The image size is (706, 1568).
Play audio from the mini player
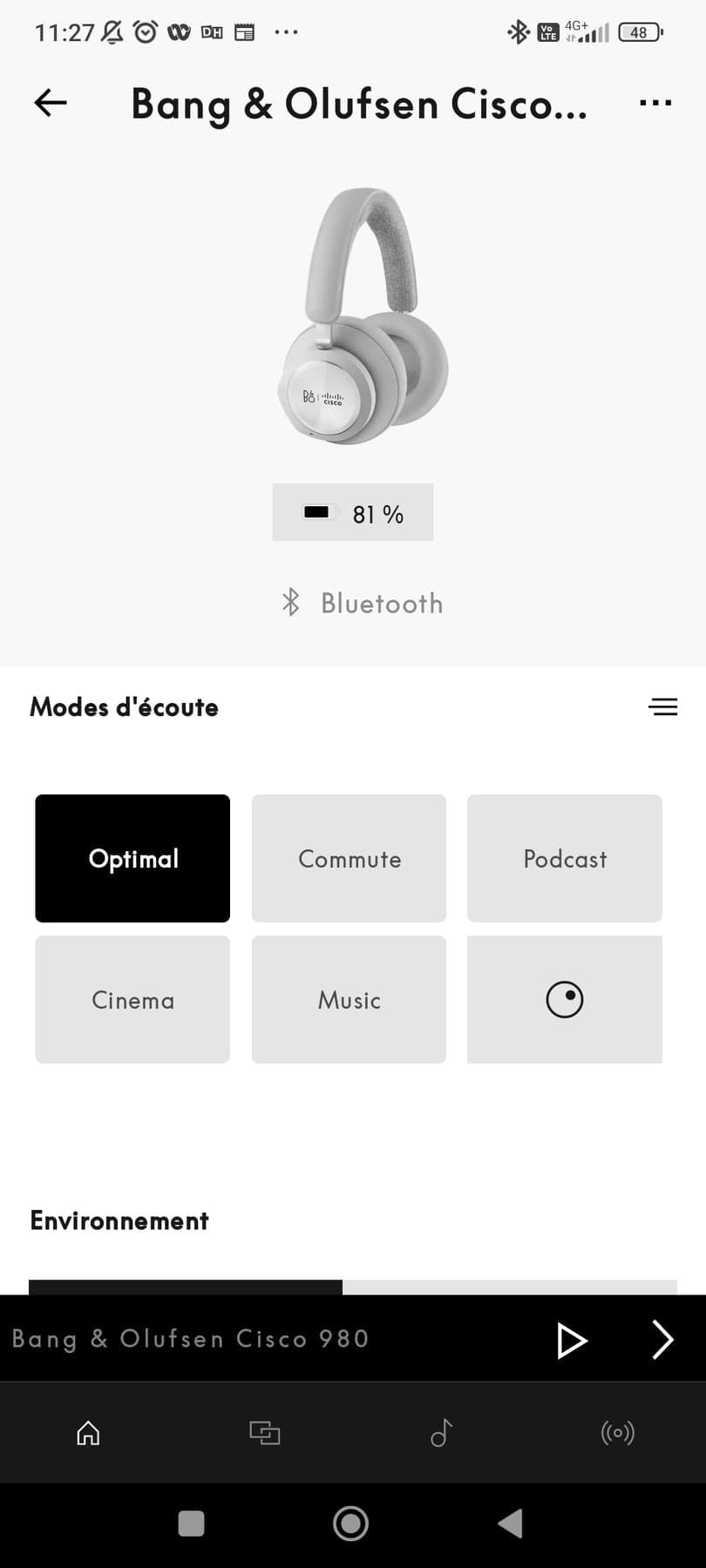572,1340
